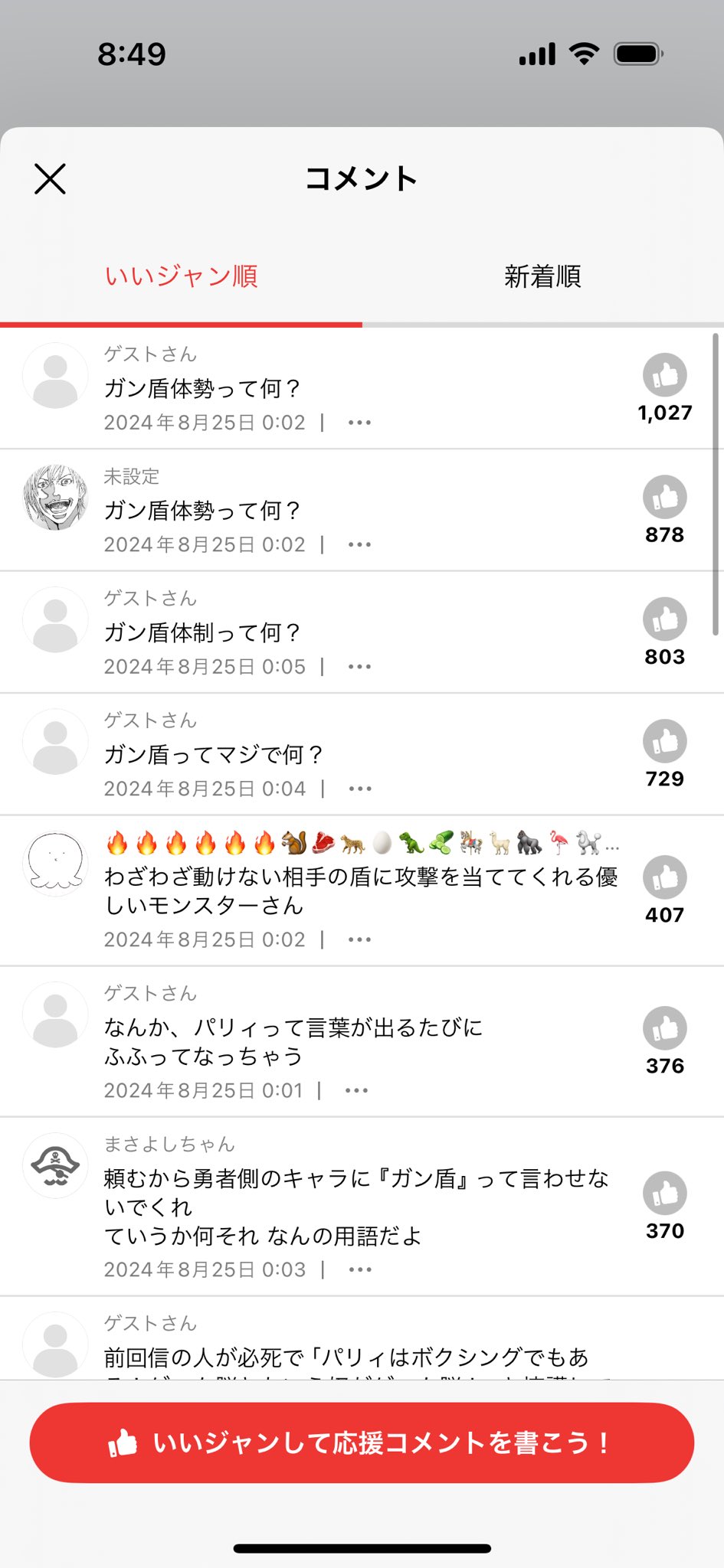Like まさよしちゃん's comment

[664, 1194]
